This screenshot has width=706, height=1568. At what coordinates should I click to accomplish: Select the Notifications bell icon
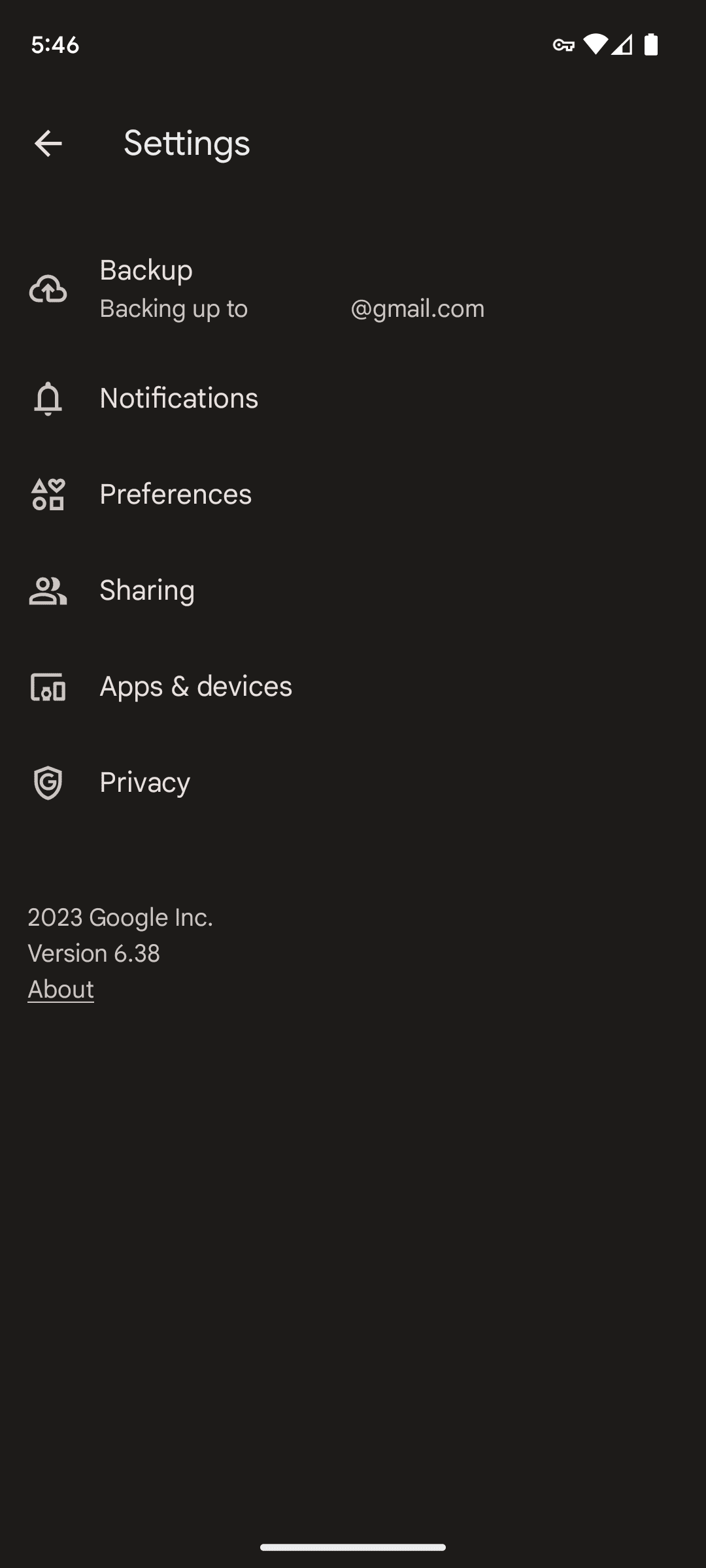click(46, 398)
